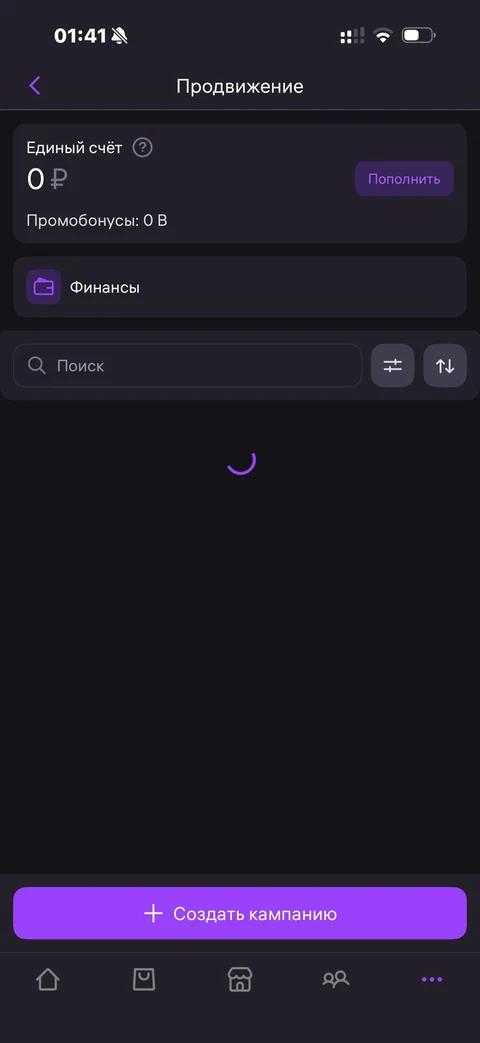Open the more (three dots) tab
Screen dimensions: 480x1043
click(432, 979)
